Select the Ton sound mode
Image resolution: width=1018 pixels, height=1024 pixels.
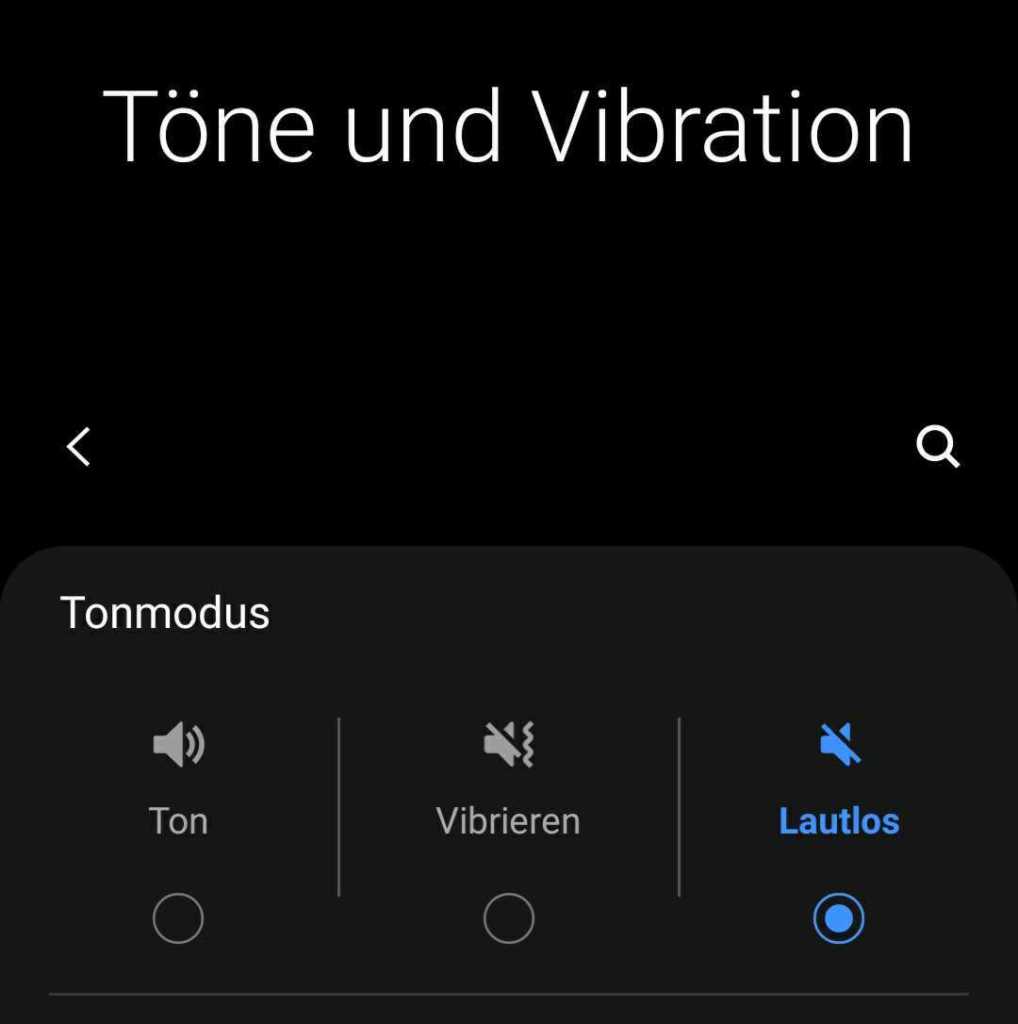pyautogui.click(x=178, y=918)
